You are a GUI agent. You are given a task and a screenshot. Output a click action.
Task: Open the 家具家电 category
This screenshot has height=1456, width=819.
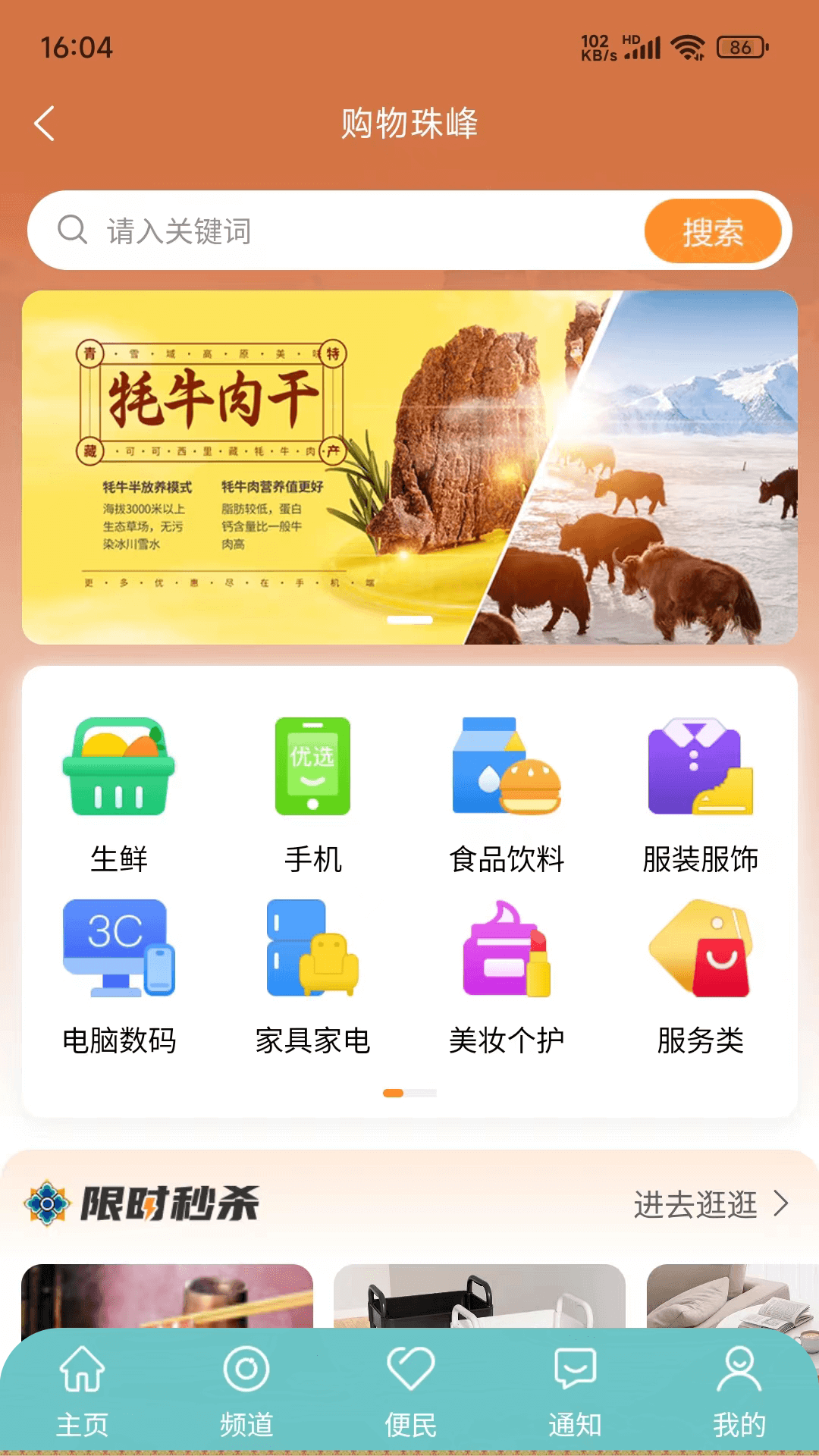click(312, 976)
